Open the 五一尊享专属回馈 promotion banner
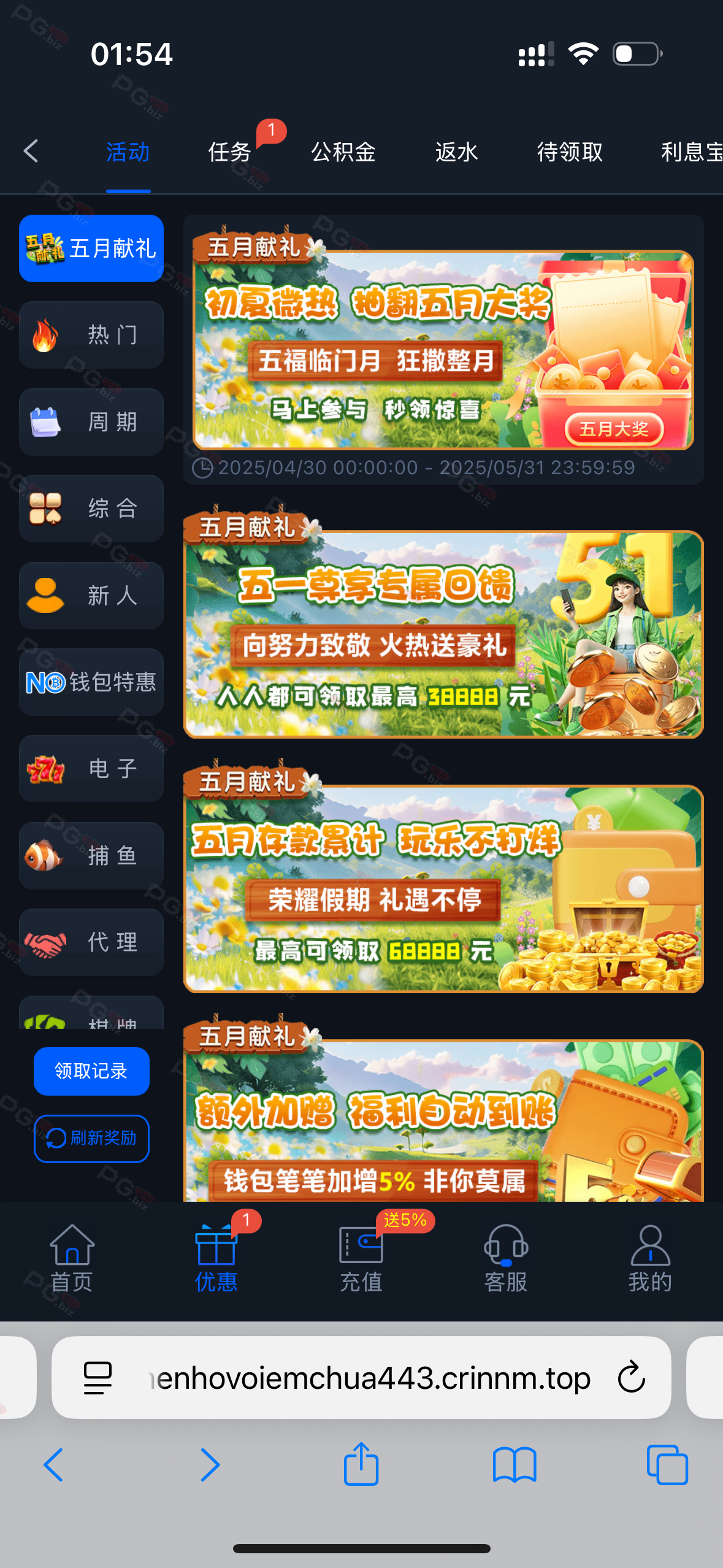This screenshot has height=1568, width=723. [x=443, y=632]
